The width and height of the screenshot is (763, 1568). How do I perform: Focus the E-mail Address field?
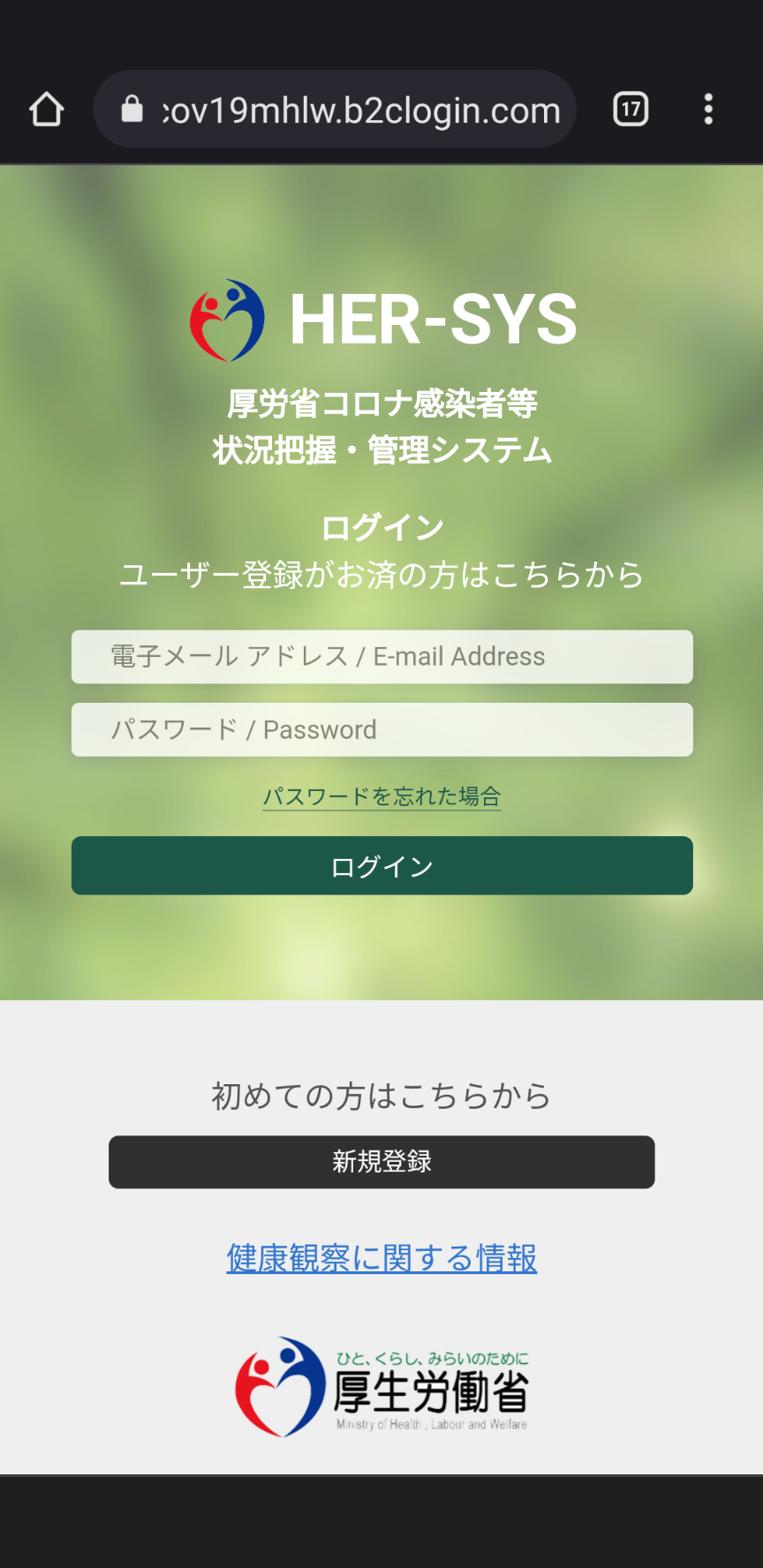[381, 657]
